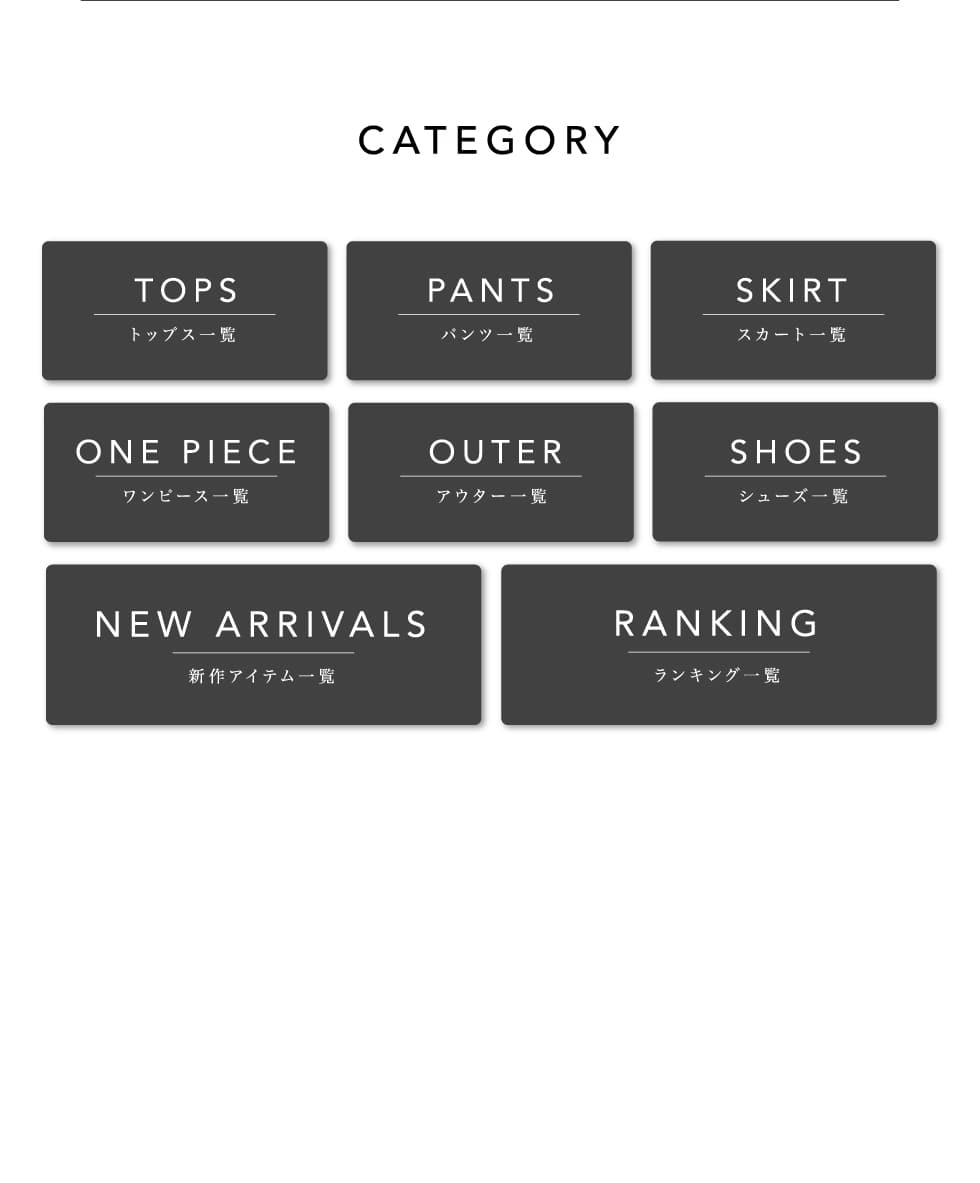This screenshot has width=980, height=1183.
Task: Select the SKIRT category
Action: pos(793,310)
